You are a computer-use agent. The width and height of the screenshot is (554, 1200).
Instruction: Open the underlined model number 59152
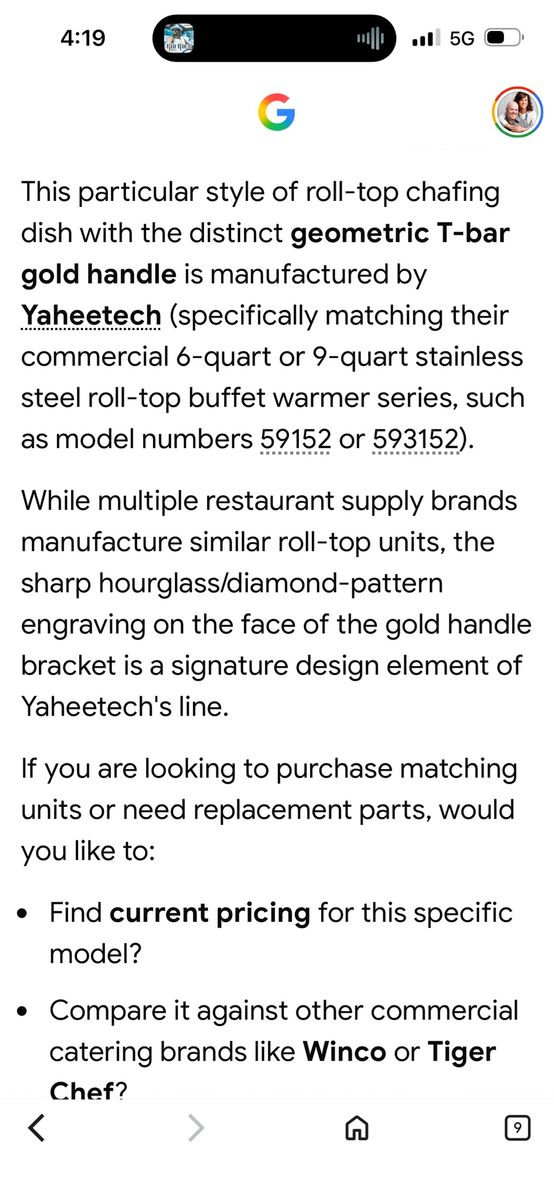click(295, 439)
